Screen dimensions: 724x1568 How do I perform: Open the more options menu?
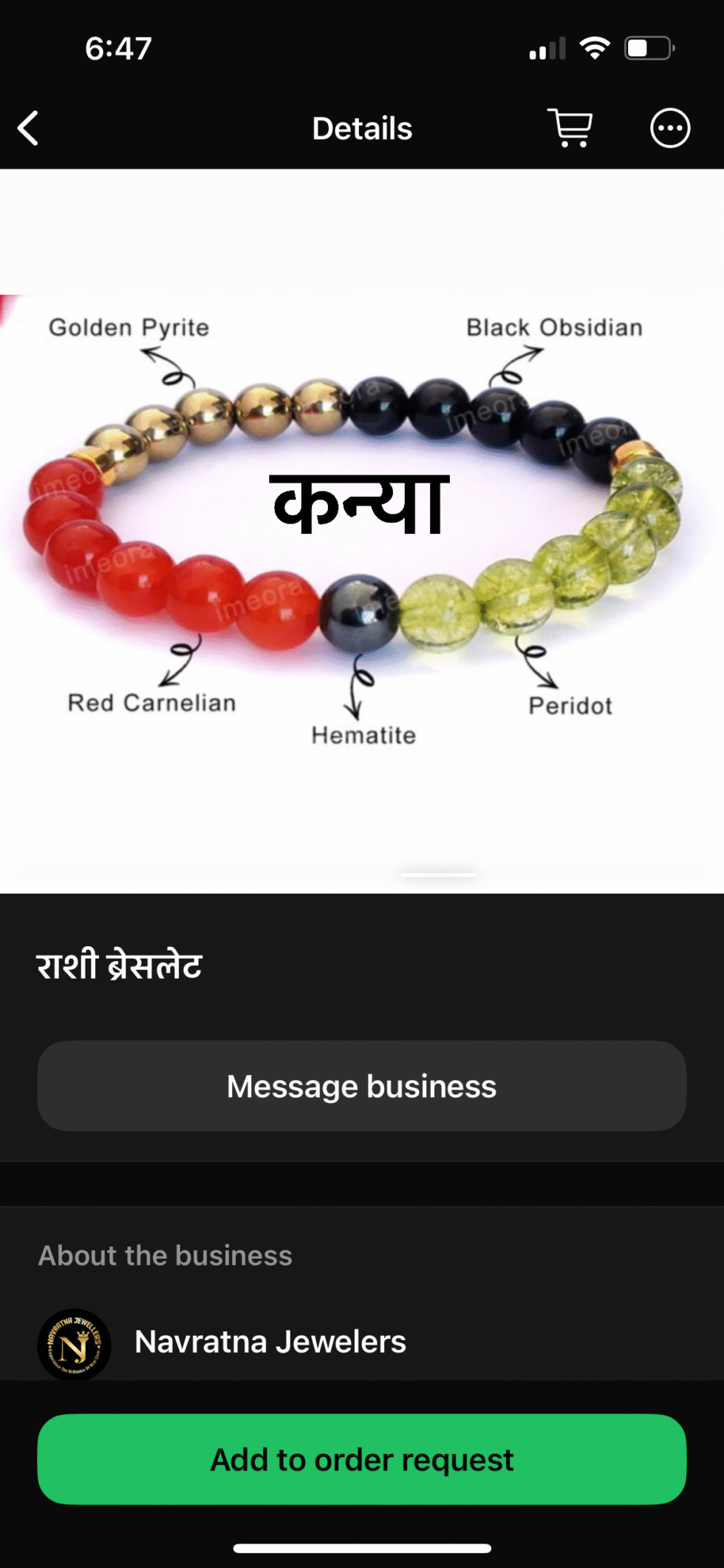[x=669, y=129]
